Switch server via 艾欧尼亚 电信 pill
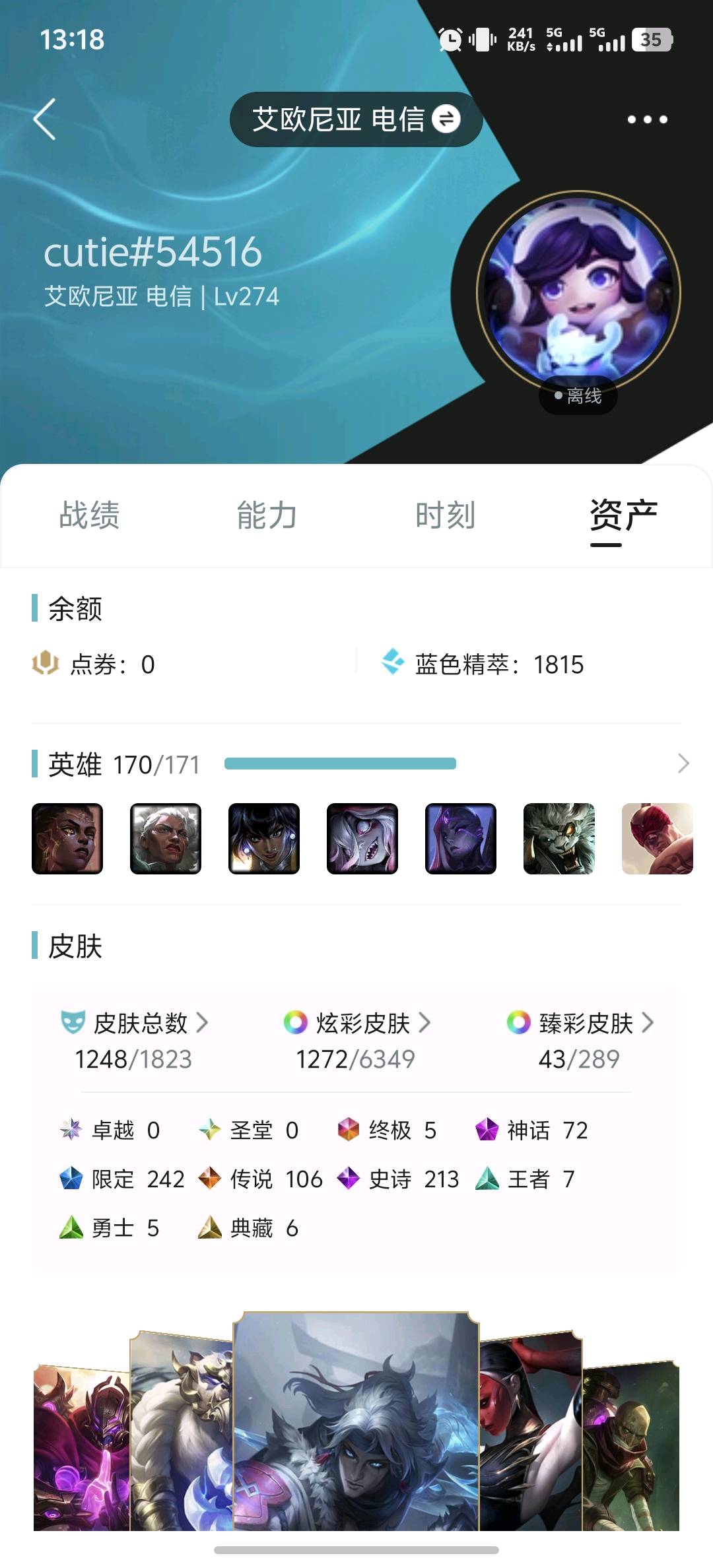 [x=356, y=119]
